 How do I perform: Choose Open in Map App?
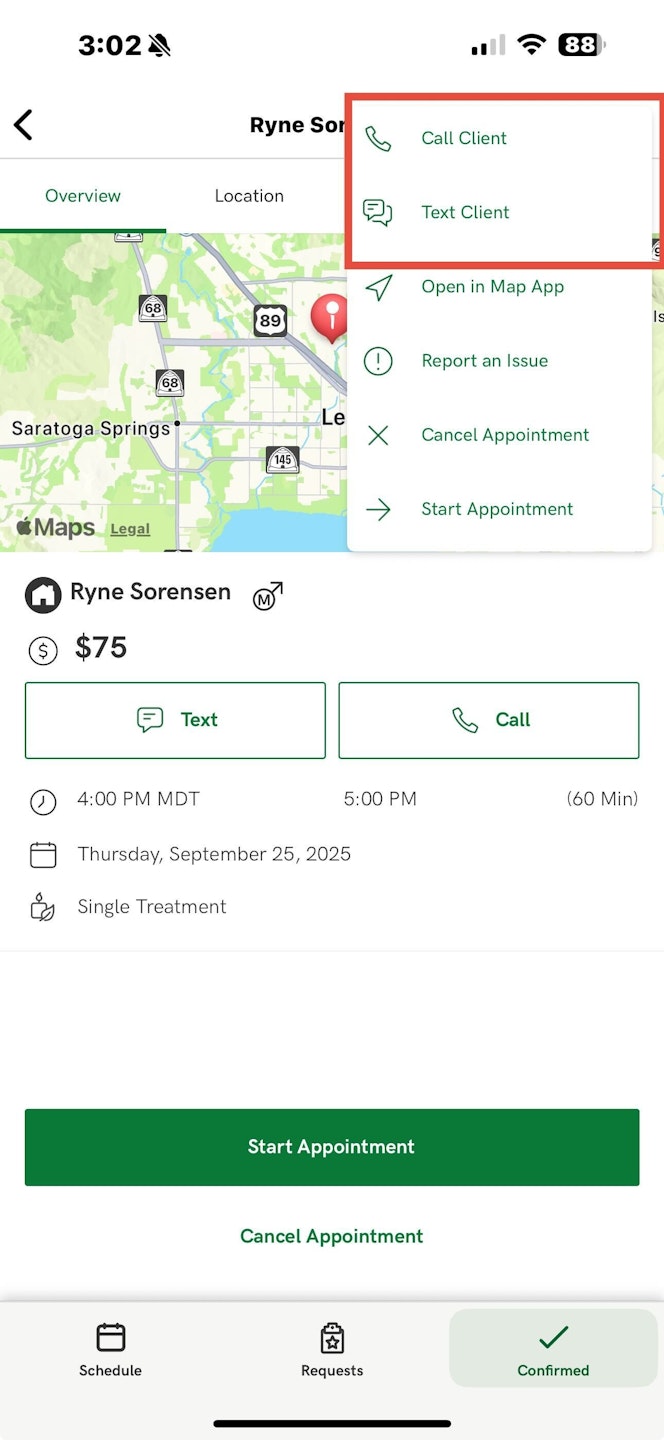(492, 287)
